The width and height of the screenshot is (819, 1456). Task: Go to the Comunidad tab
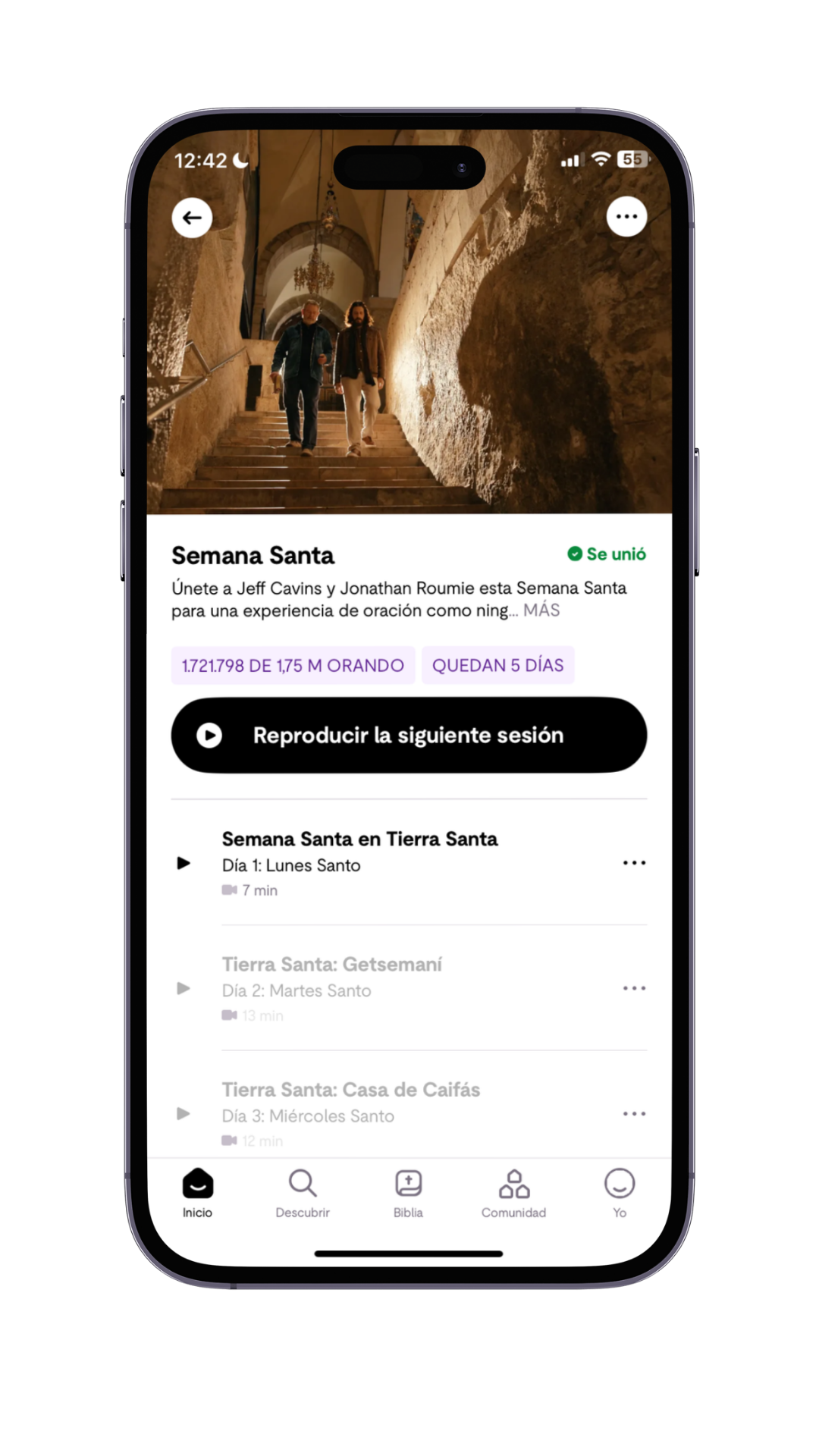tap(513, 1193)
